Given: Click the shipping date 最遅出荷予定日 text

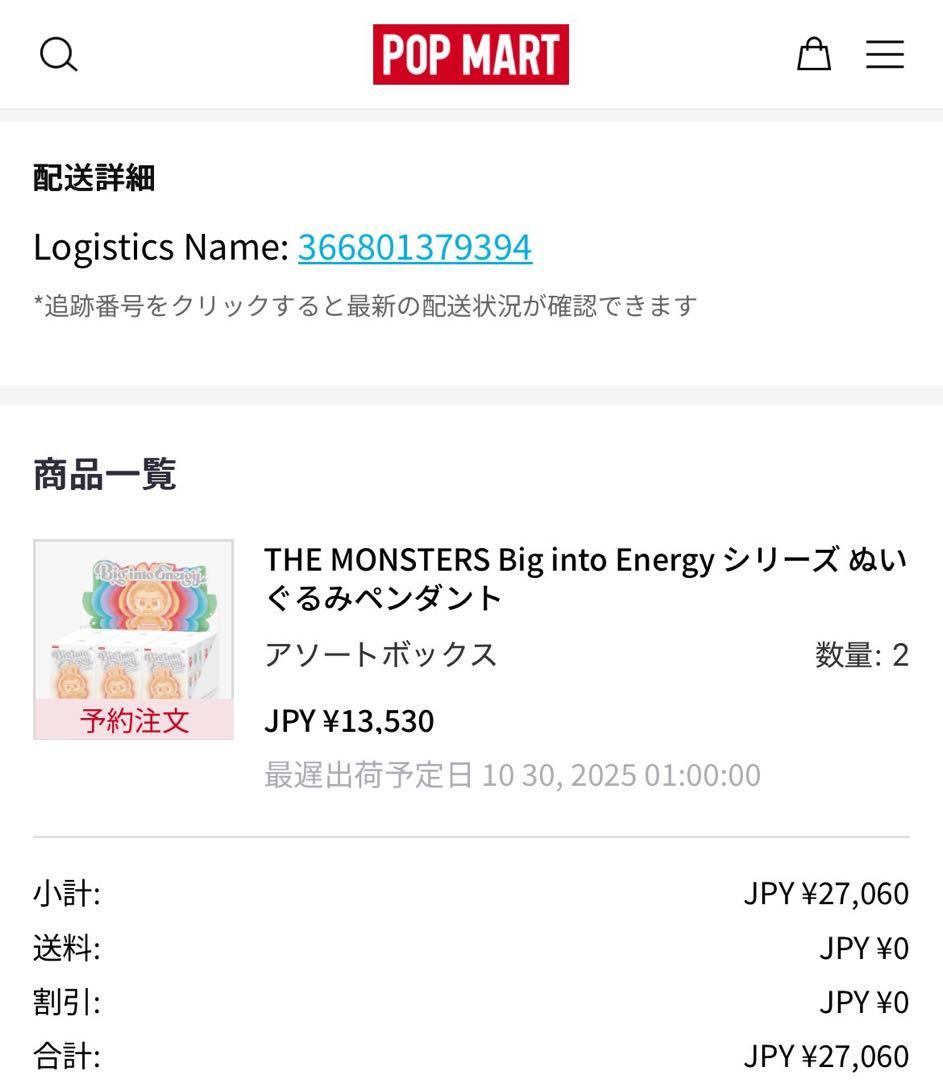Looking at the screenshot, I should [510, 774].
